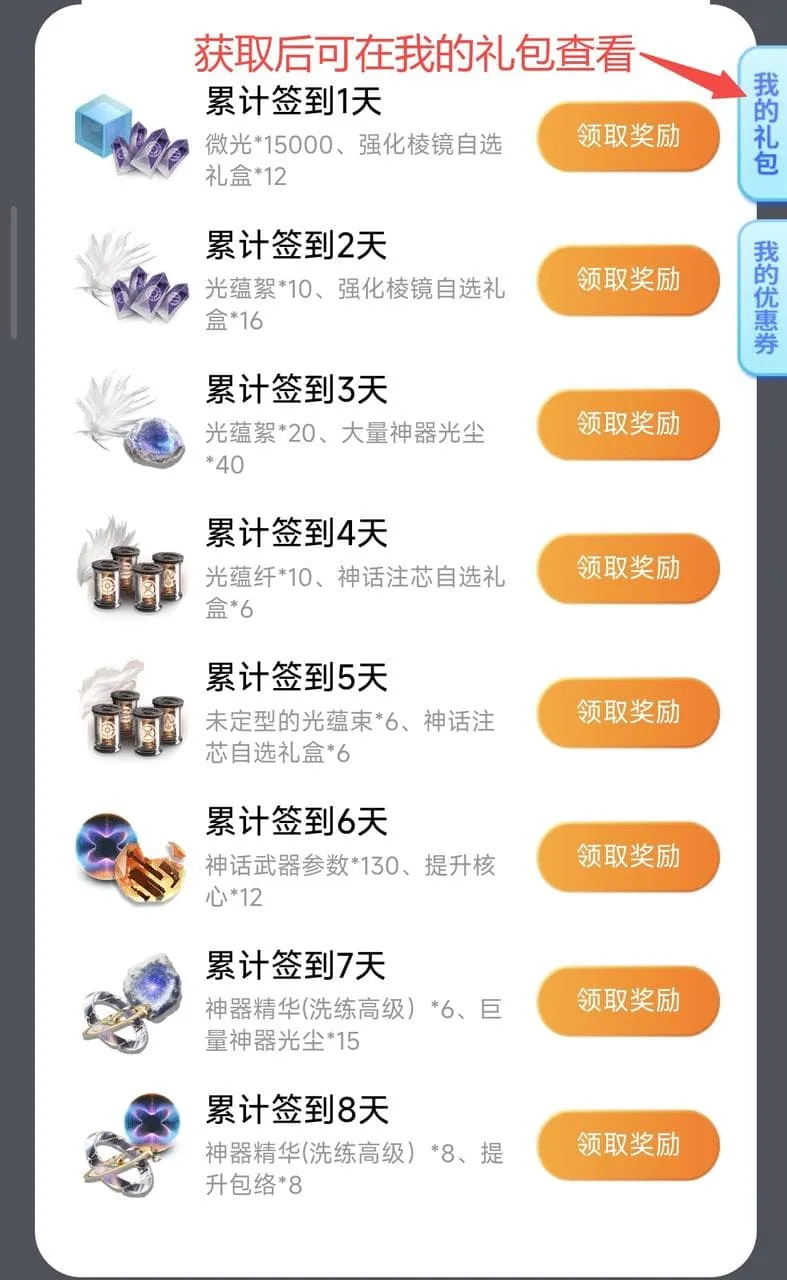Claim 累计签到6天 reward with 领取奖励
This screenshot has width=787, height=1280.
coord(628,856)
